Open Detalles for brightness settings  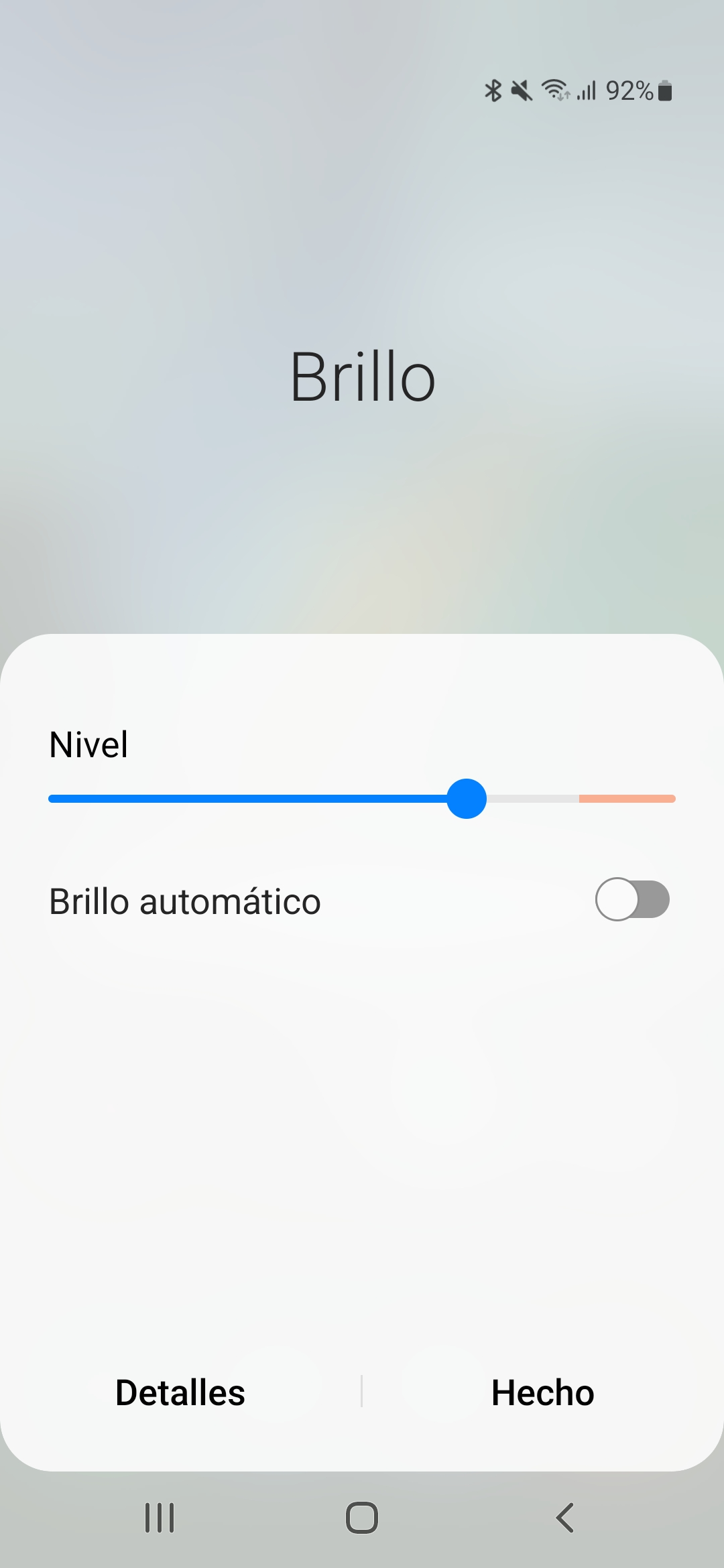click(x=180, y=1392)
